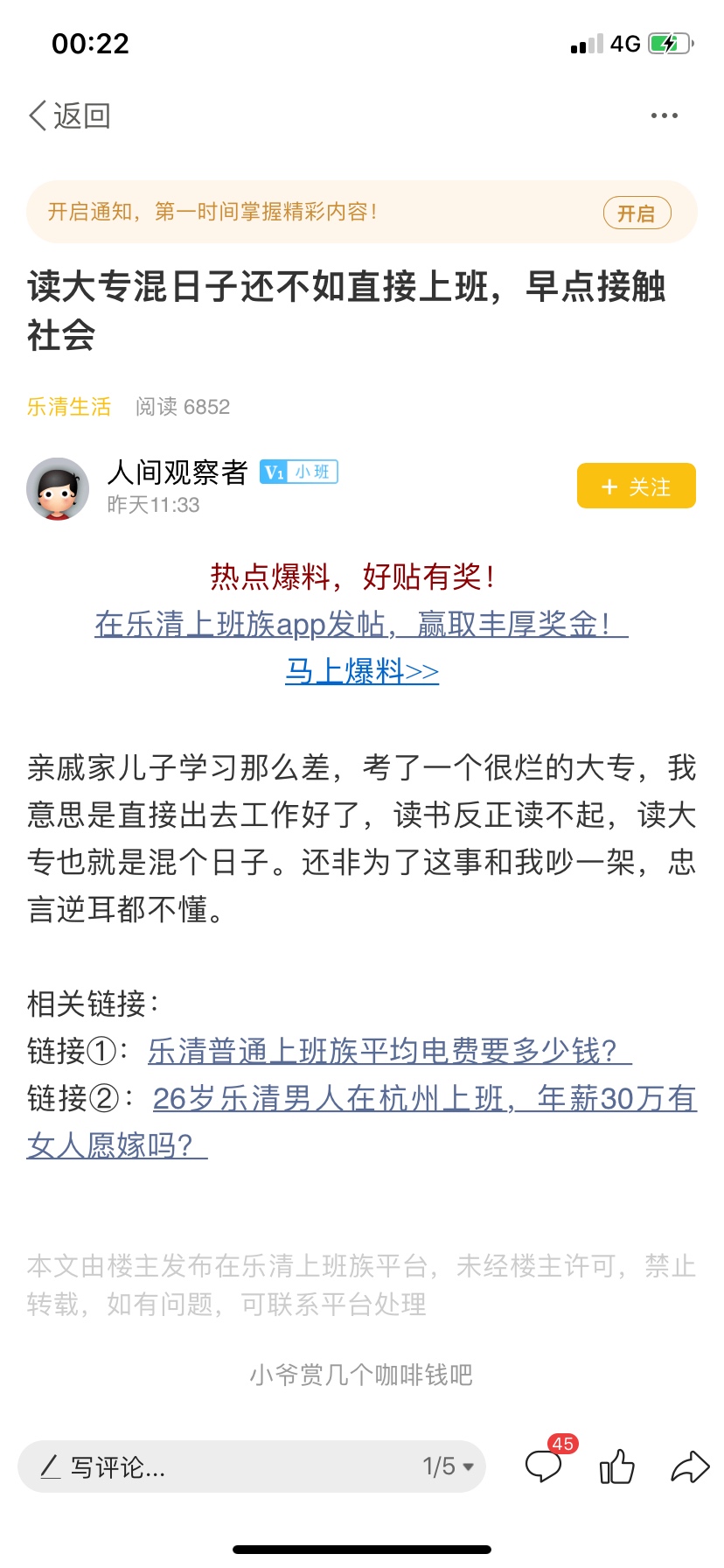The height and width of the screenshot is (1568, 724).
Task: Open link about 上班族平均电费
Action: tap(389, 1051)
